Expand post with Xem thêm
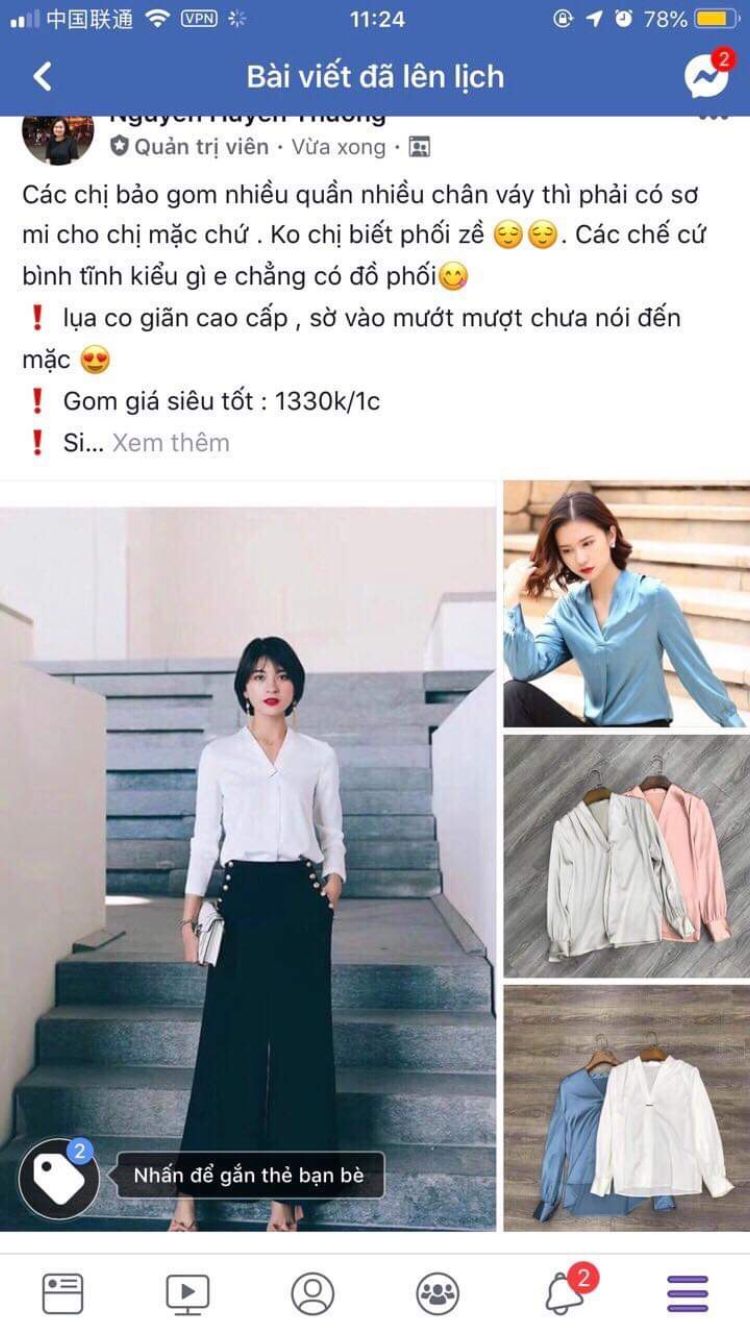This screenshot has width=750, height=1334. (170, 443)
